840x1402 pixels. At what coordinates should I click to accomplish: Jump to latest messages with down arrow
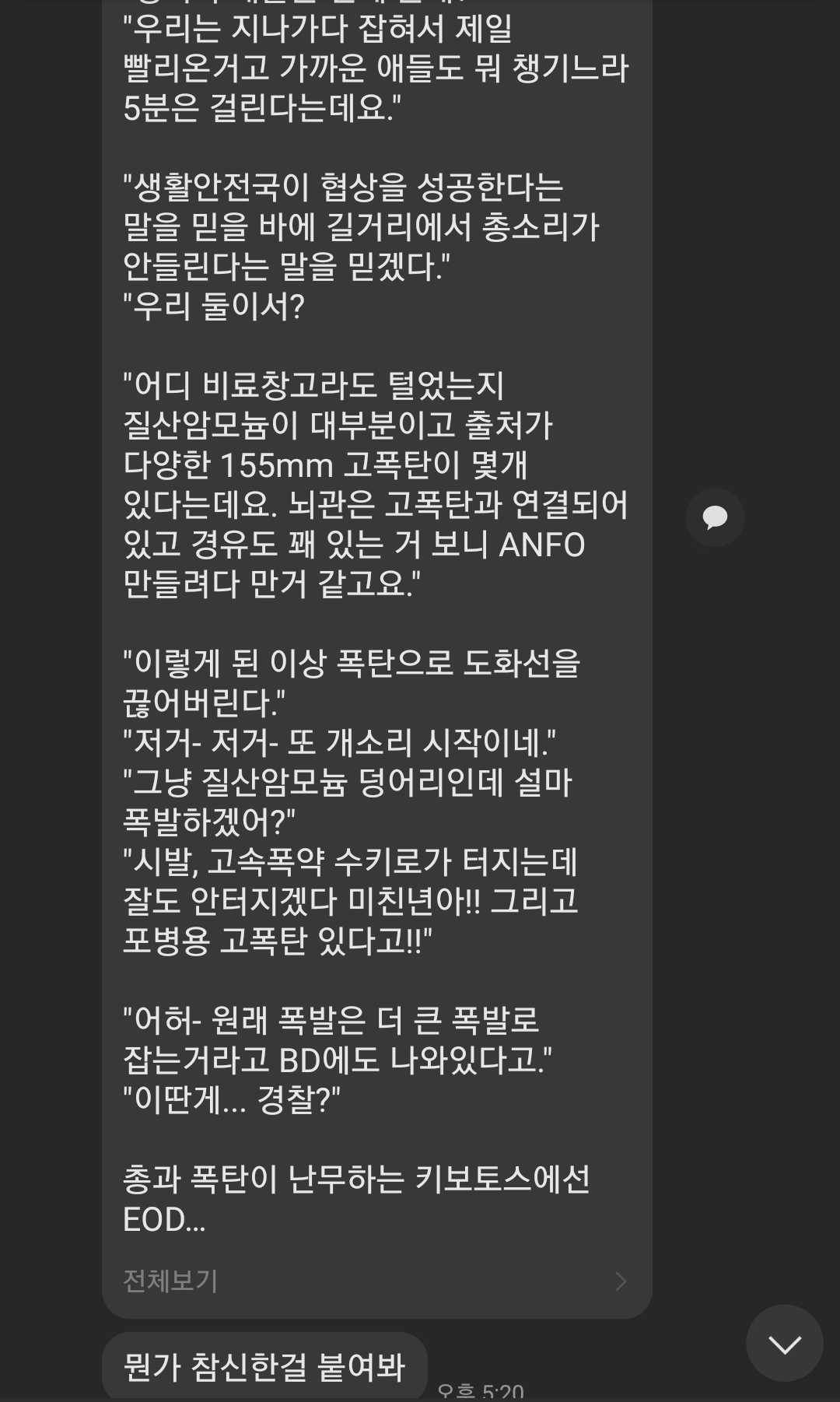[x=784, y=1343]
